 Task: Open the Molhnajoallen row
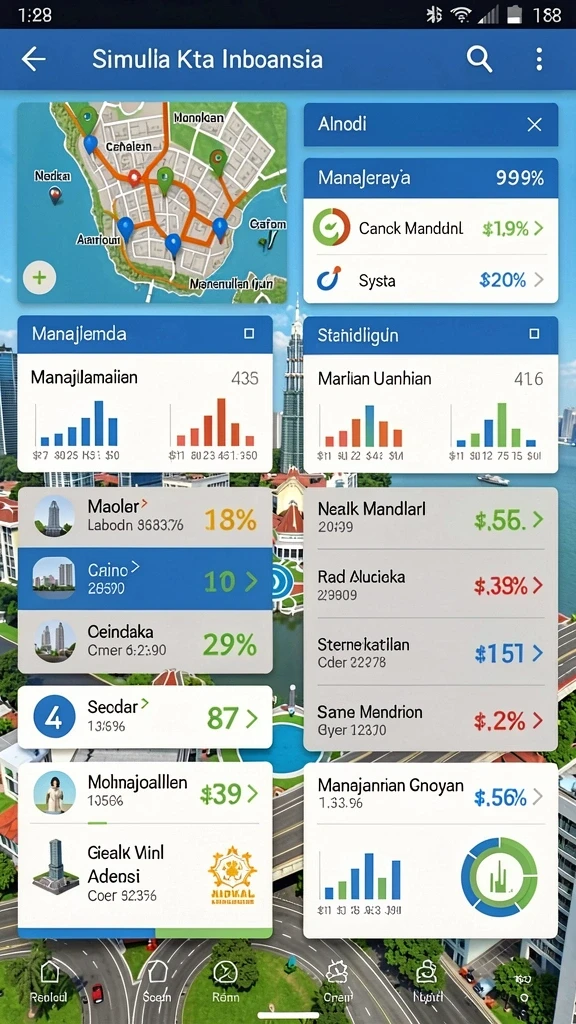(145, 792)
